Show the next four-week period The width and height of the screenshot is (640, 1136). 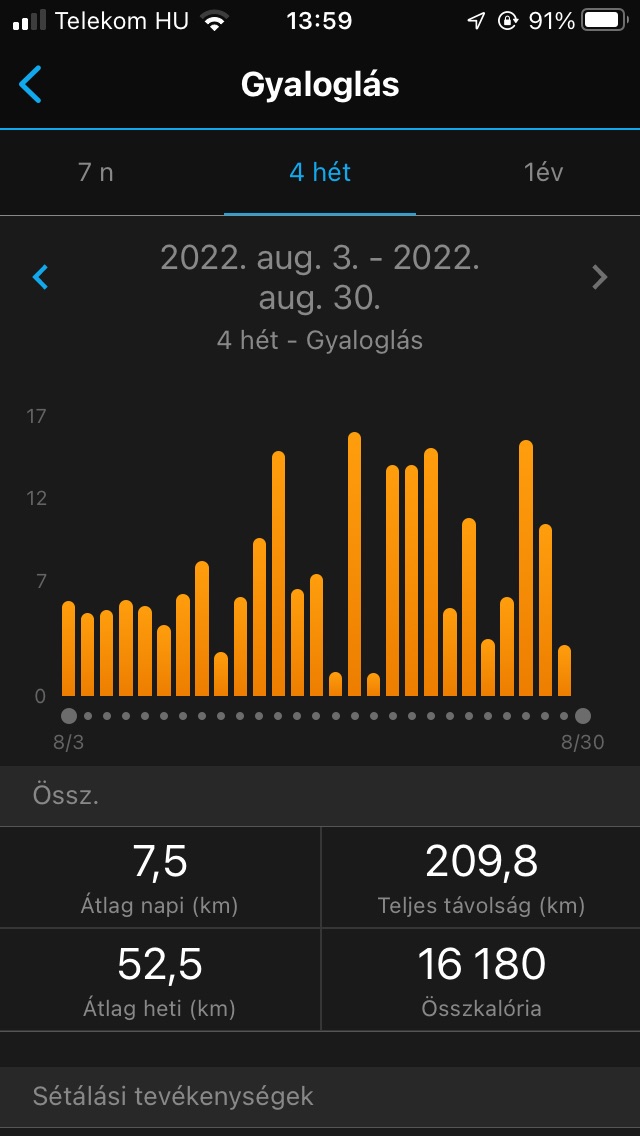[x=599, y=277]
